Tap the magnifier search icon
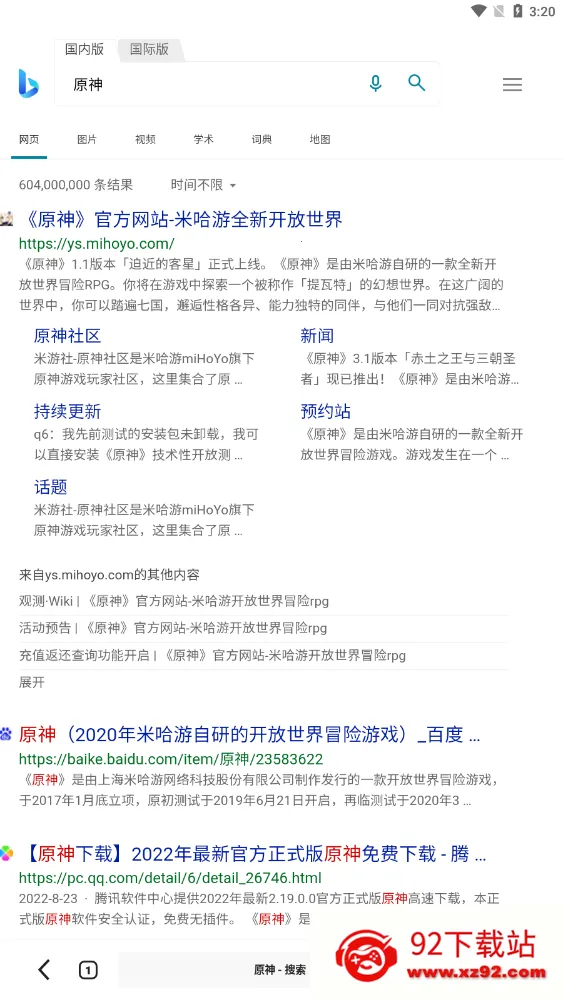 coord(416,82)
